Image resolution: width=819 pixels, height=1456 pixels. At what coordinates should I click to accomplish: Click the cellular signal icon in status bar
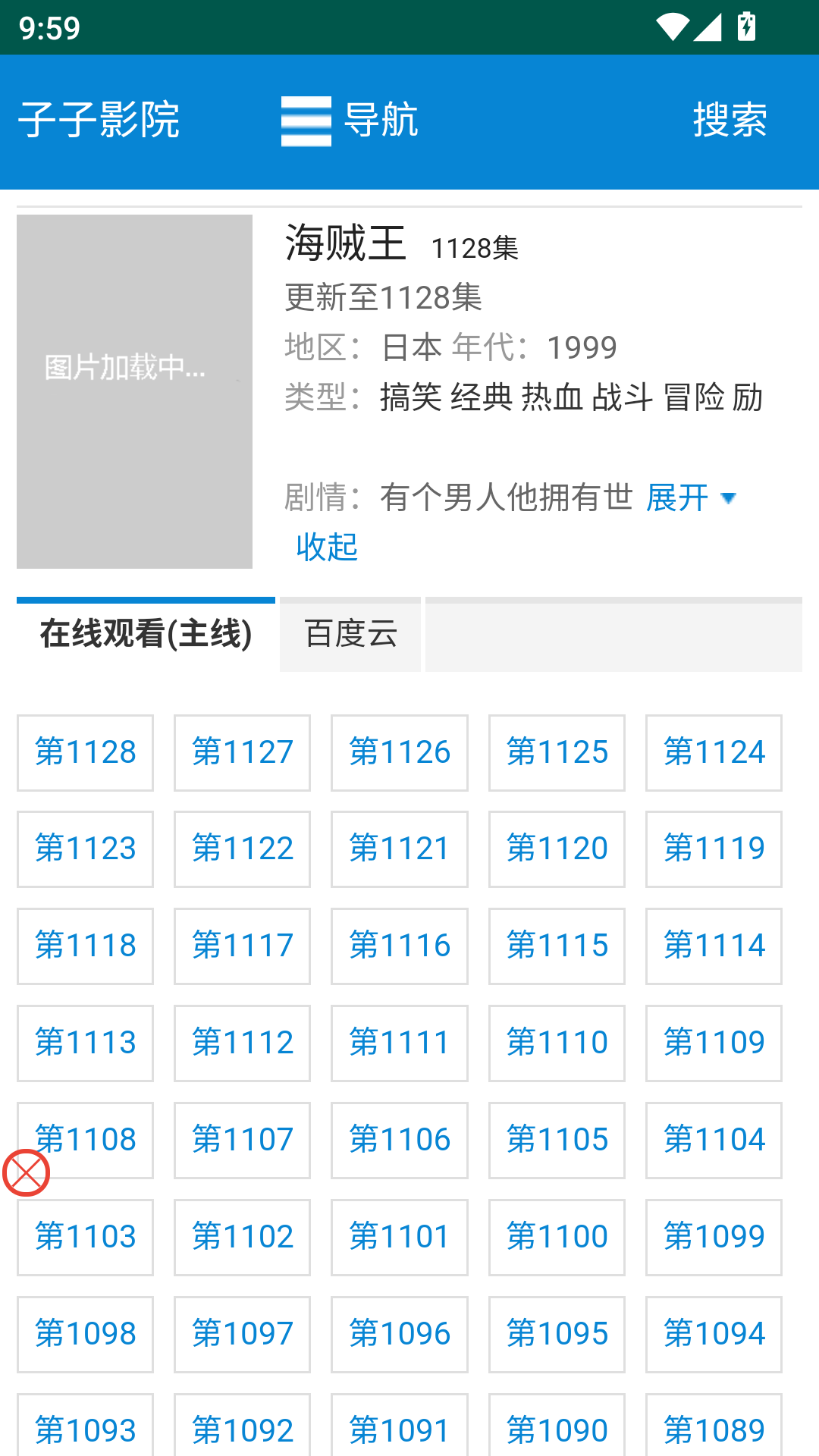click(x=709, y=25)
